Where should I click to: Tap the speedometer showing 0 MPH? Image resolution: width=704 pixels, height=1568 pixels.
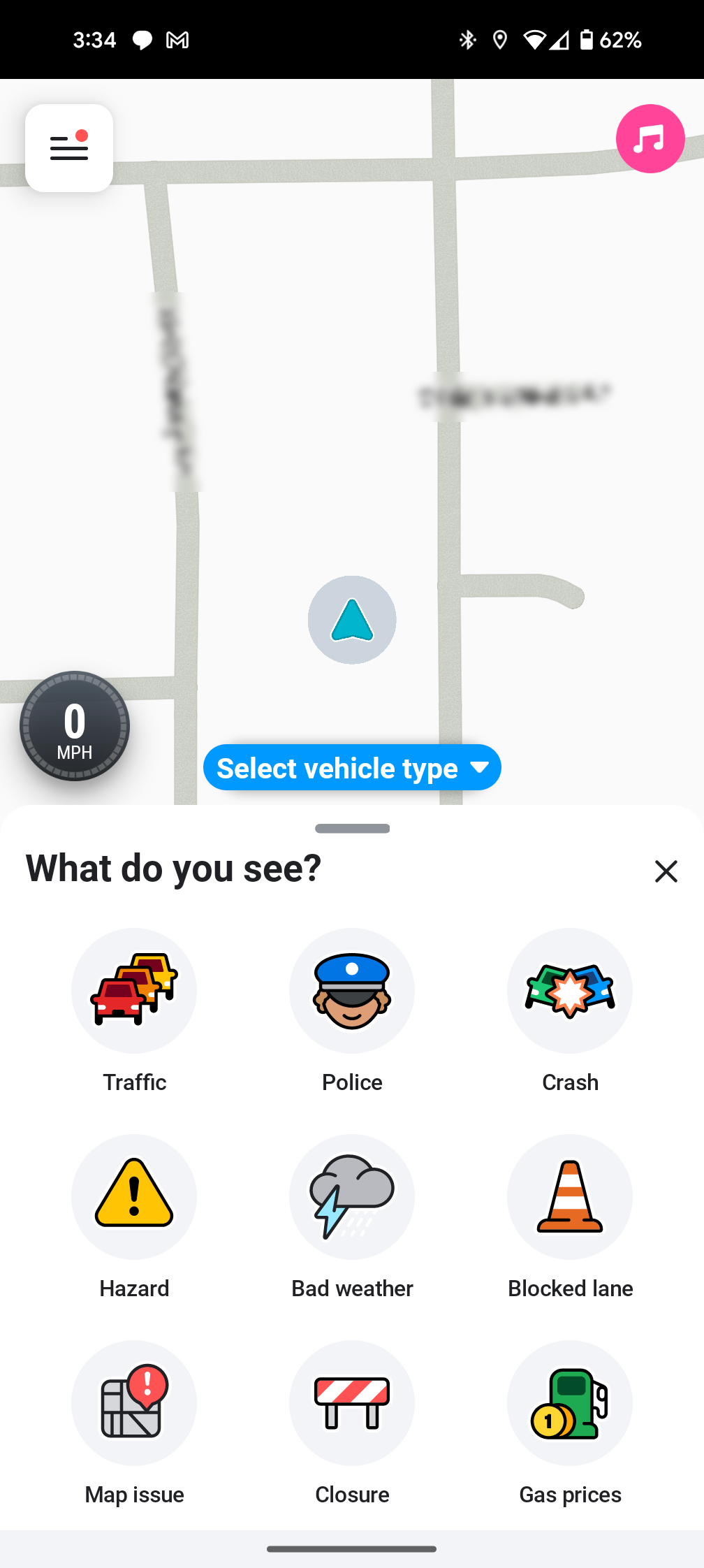click(x=75, y=726)
